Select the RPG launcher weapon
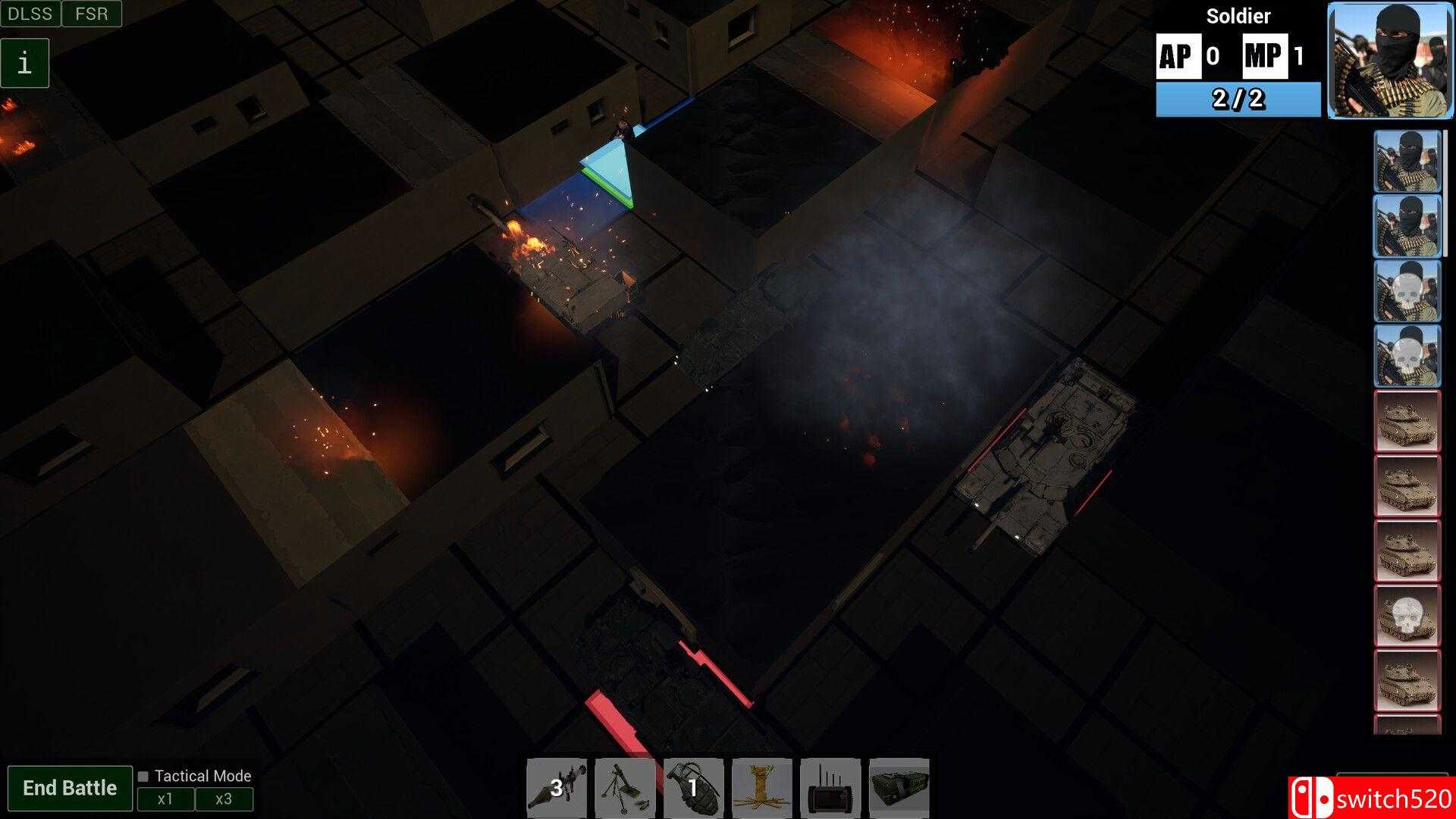This screenshot has width=1456, height=819. click(x=557, y=788)
